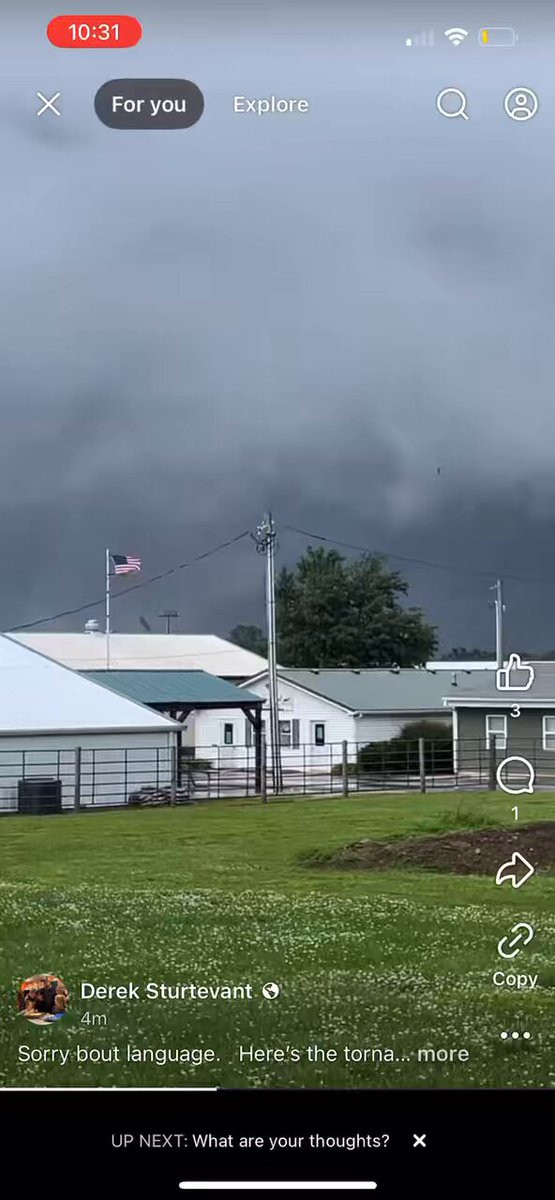Viewport: 555px width, 1200px height.
Task: Like Derek Sturtevant's video
Action: pos(515,673)
